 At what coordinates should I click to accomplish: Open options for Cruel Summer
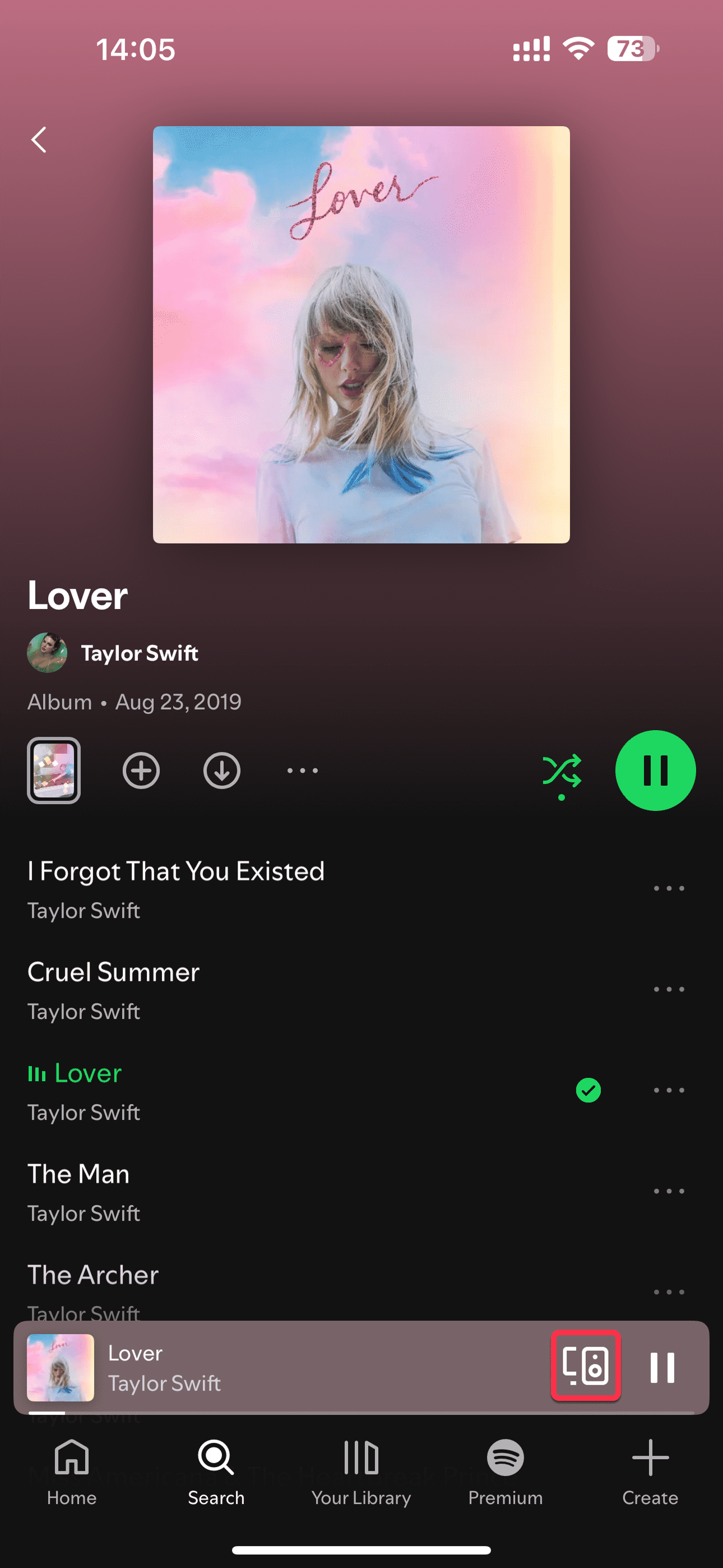click(x=669, y=989)
